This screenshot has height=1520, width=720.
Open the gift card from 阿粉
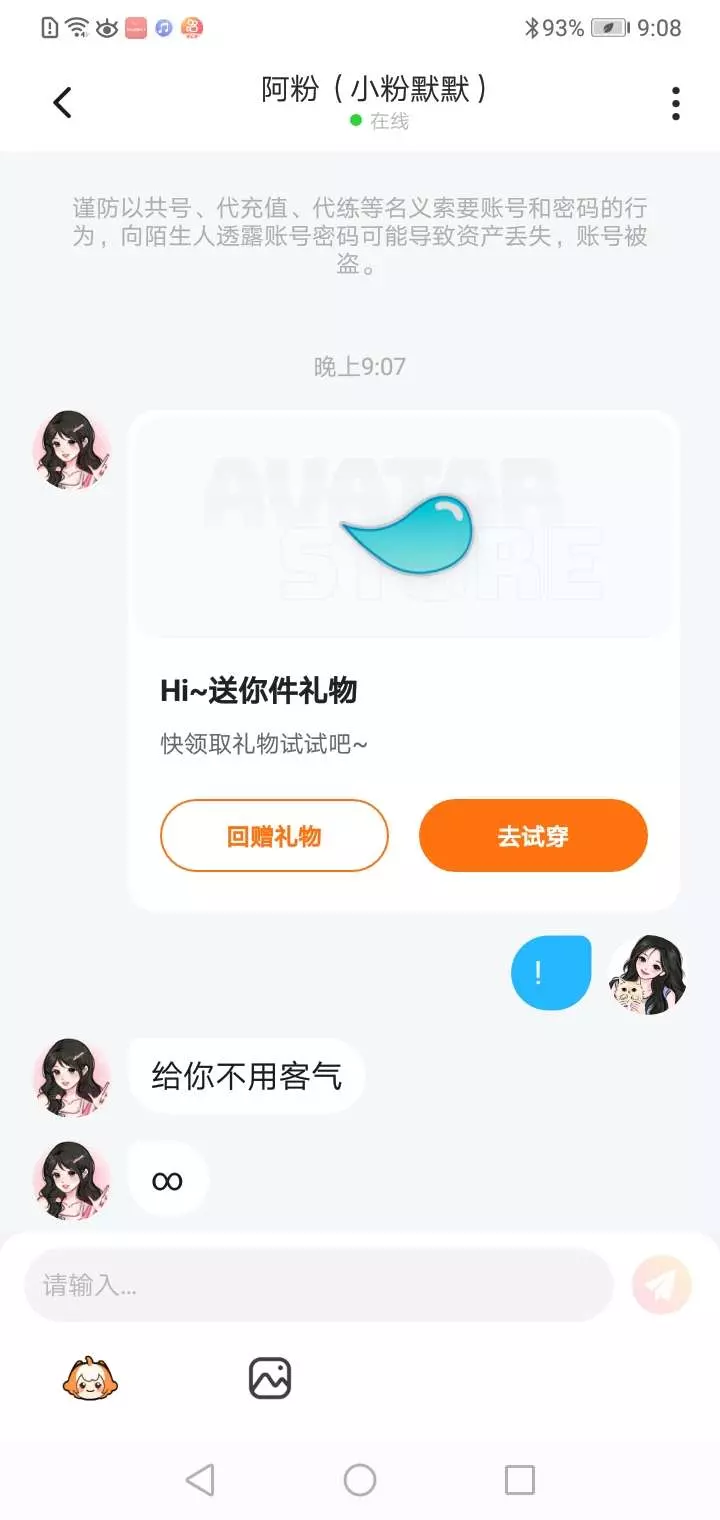404,660
